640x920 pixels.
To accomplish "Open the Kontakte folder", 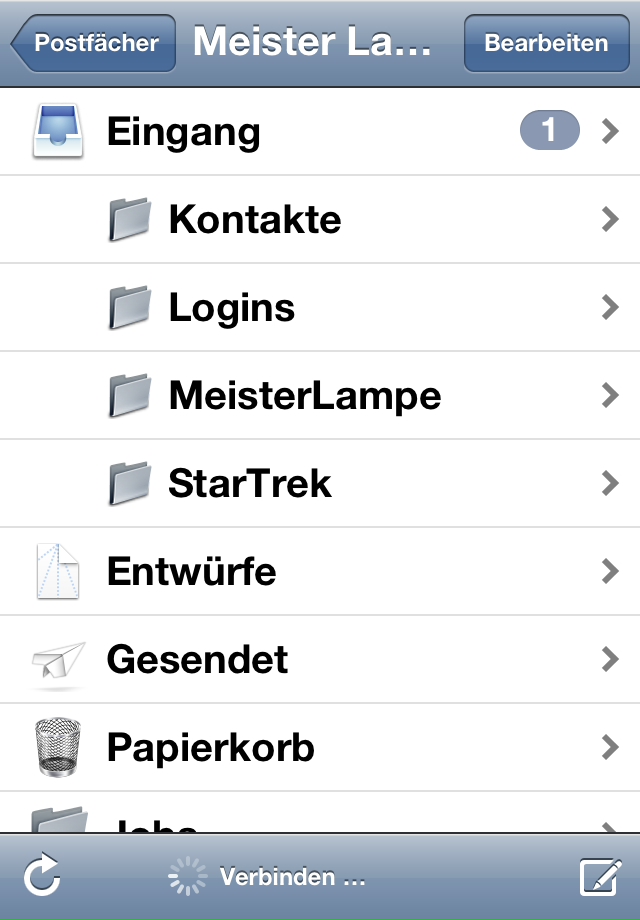I will click(x=320, y=220).
